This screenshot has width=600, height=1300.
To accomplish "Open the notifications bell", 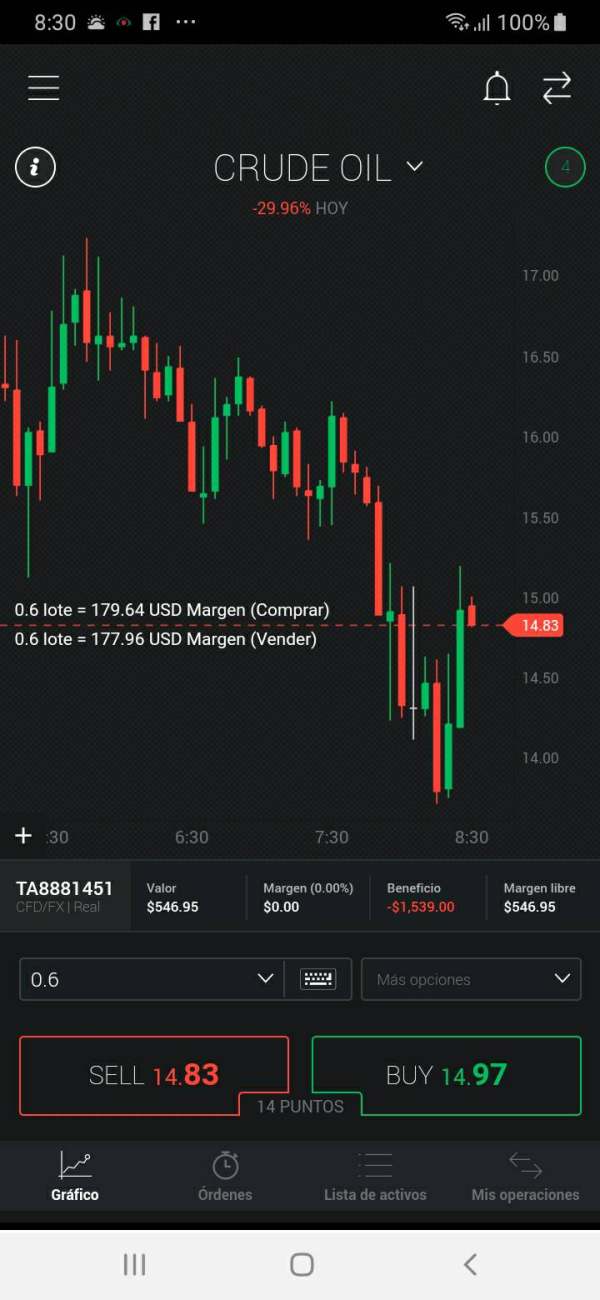I will click(497, 88).
